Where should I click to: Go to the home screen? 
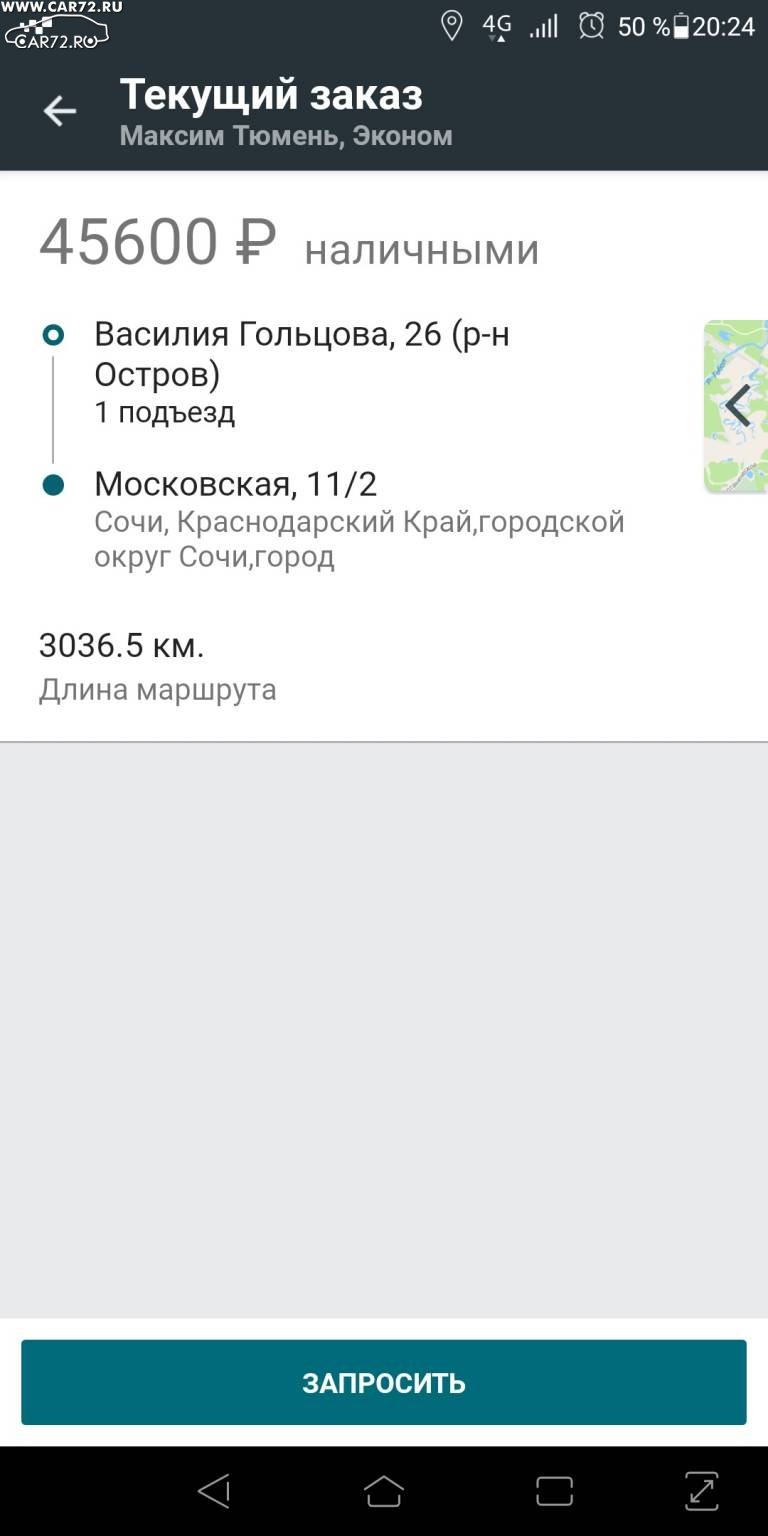384,1491
